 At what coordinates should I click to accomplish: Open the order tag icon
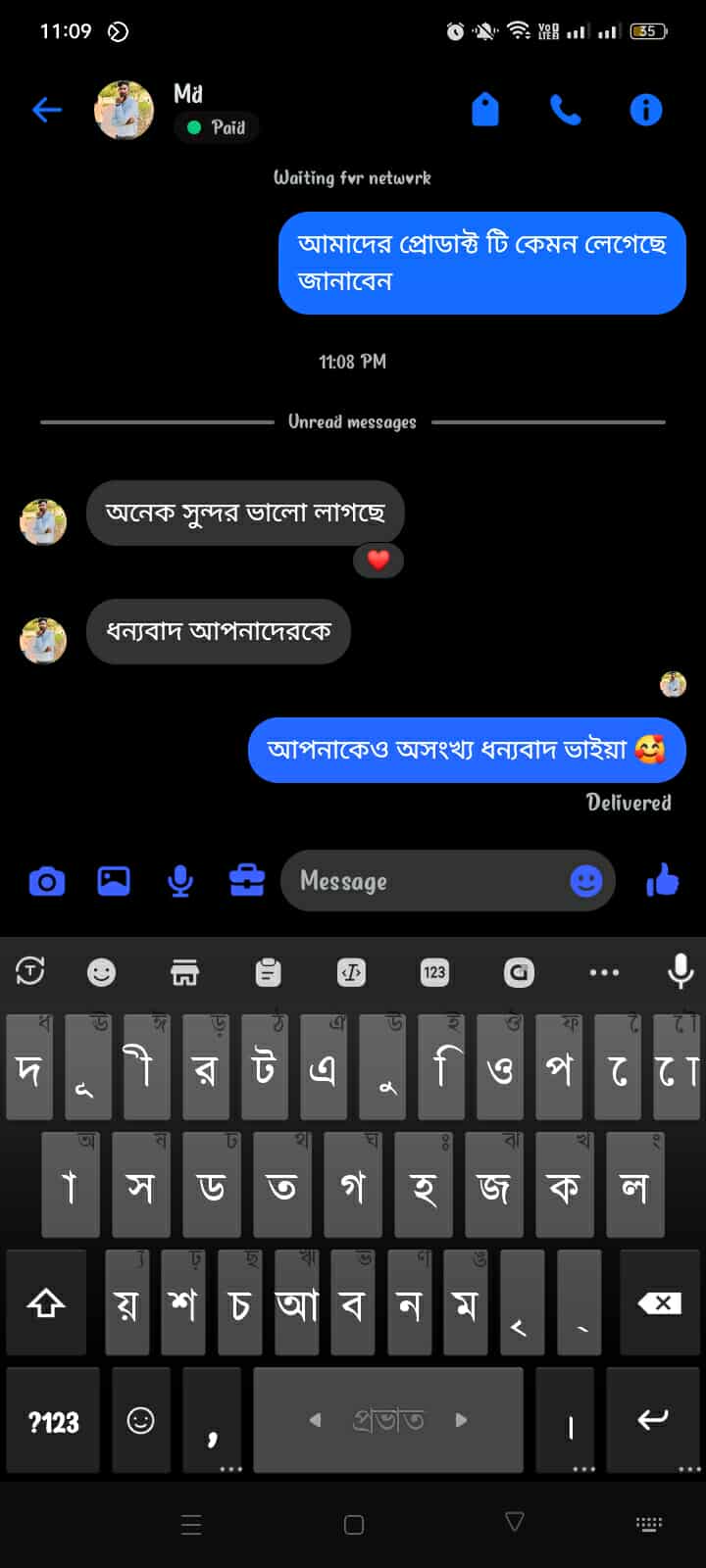(485, 110)
